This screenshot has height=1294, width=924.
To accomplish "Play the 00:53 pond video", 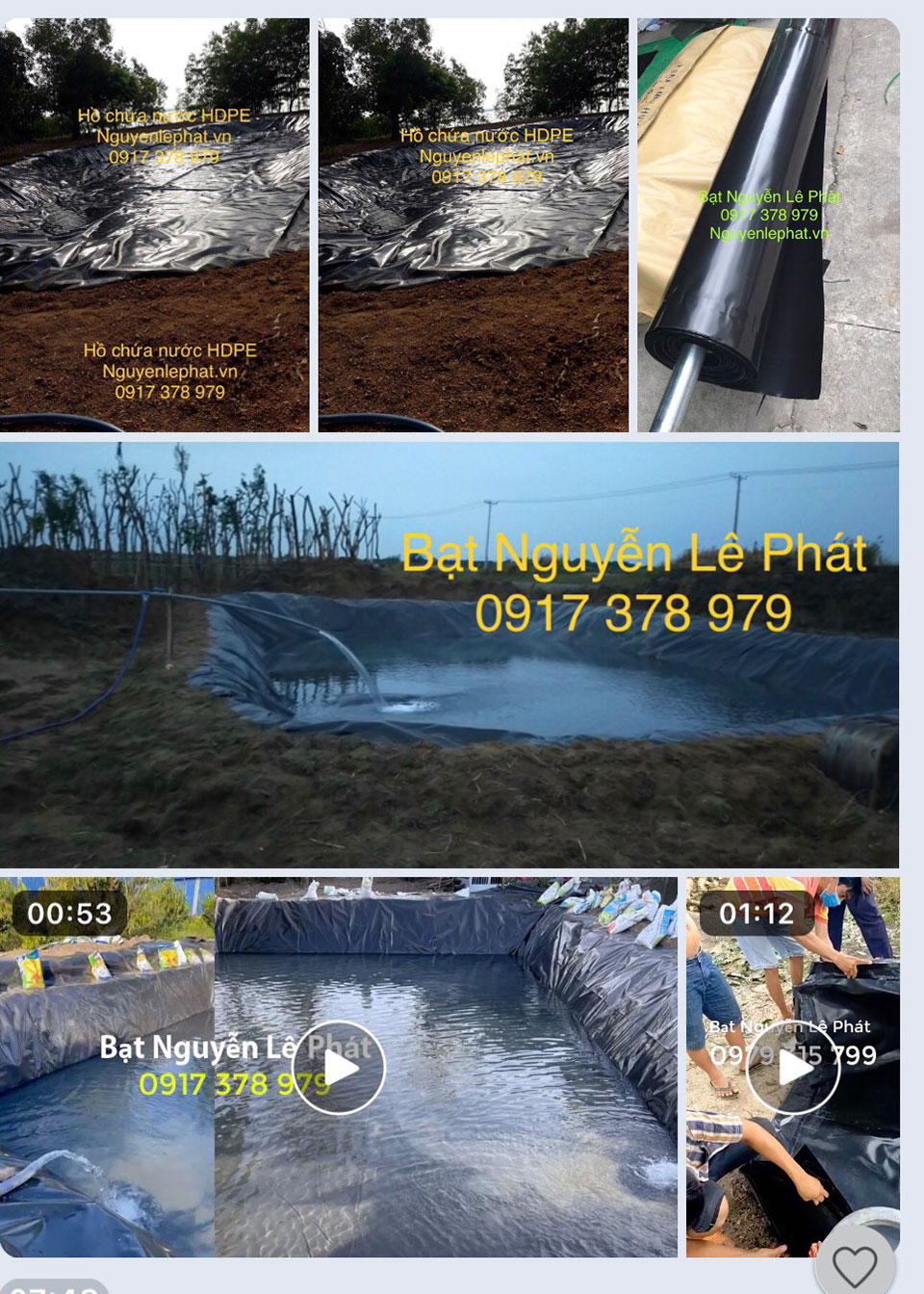I will coord(338,1067).
